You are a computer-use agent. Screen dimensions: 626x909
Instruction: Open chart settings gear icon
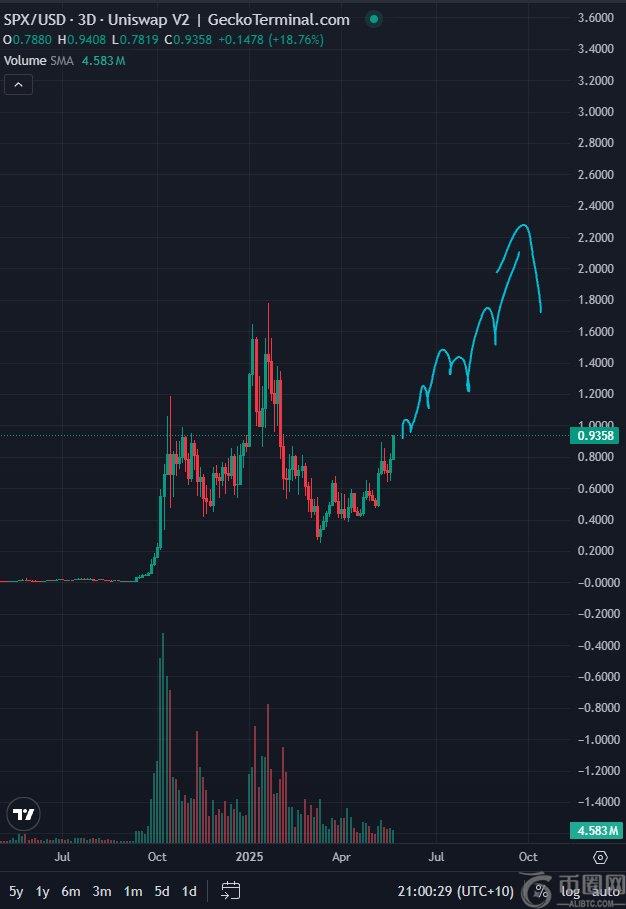[x=600, y=857]
